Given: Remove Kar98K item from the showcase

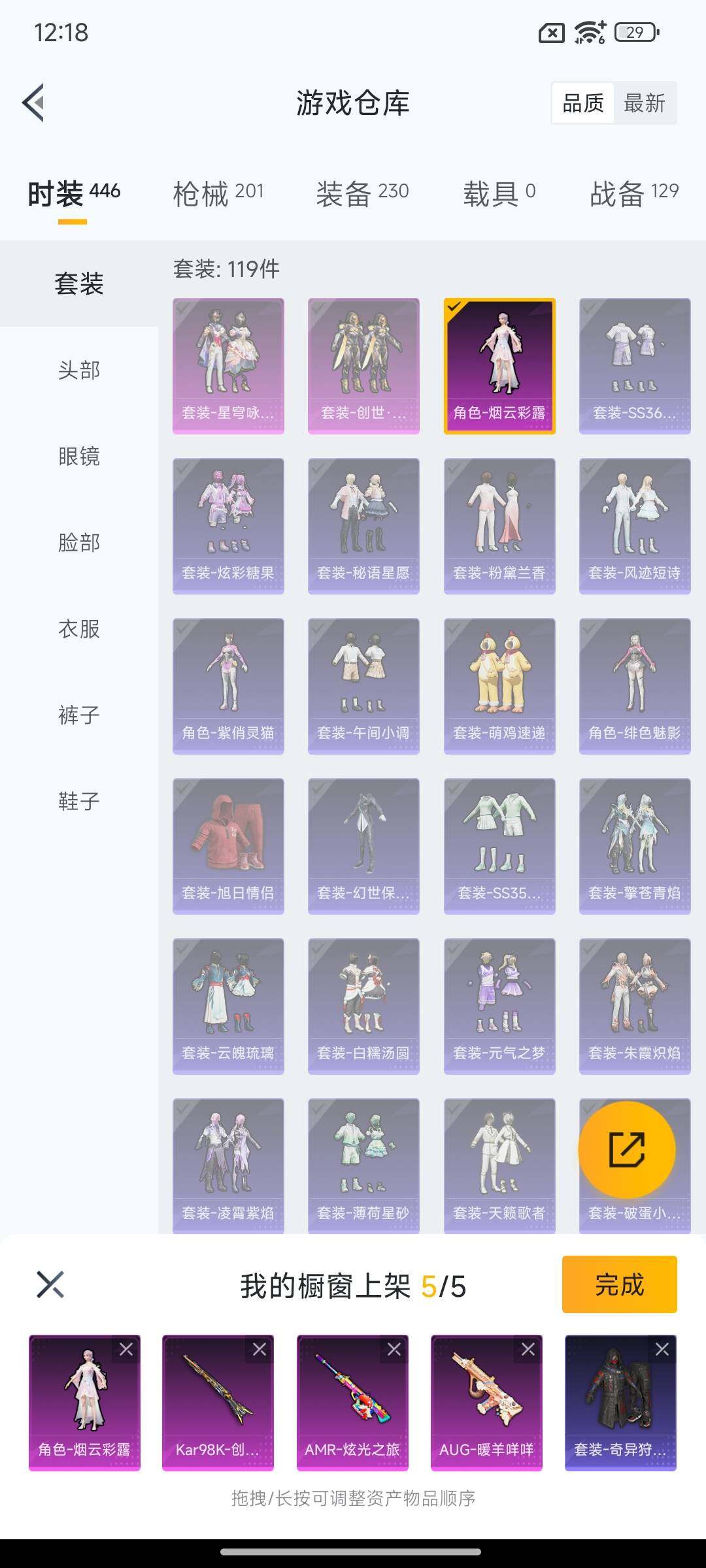Looking at the screenshot, I should tap(260, 1349).
